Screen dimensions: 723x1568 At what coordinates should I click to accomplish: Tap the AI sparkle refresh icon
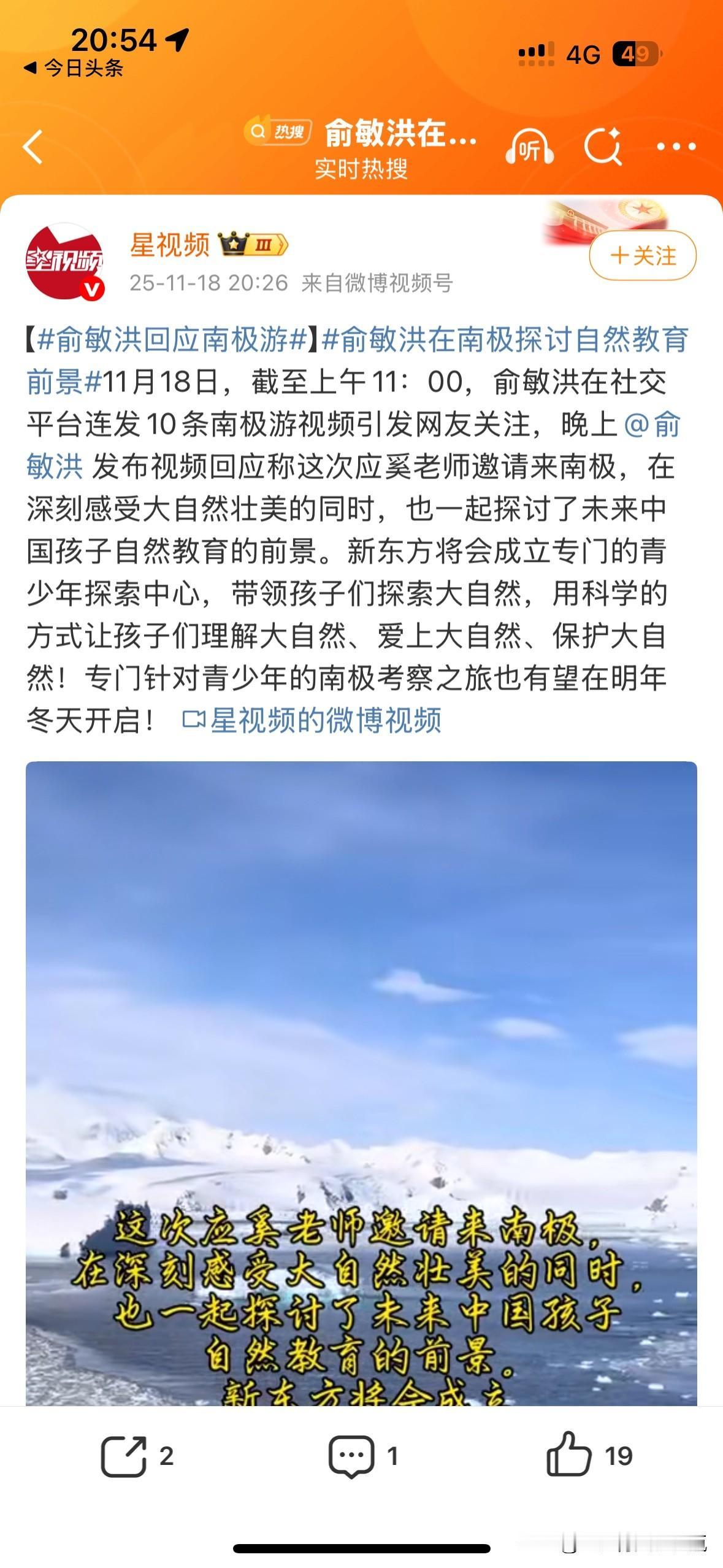[x=604, y=146]
